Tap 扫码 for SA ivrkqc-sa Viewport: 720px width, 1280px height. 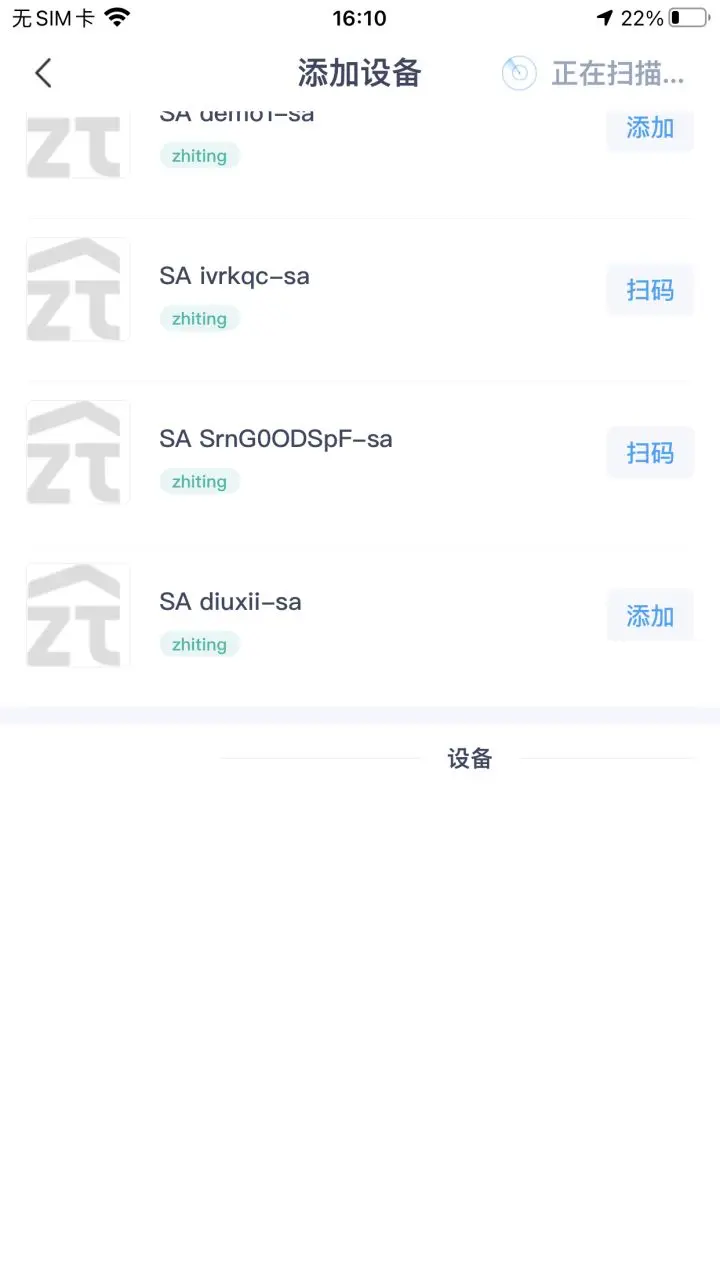pyautogui.click(x=650, y=290)
